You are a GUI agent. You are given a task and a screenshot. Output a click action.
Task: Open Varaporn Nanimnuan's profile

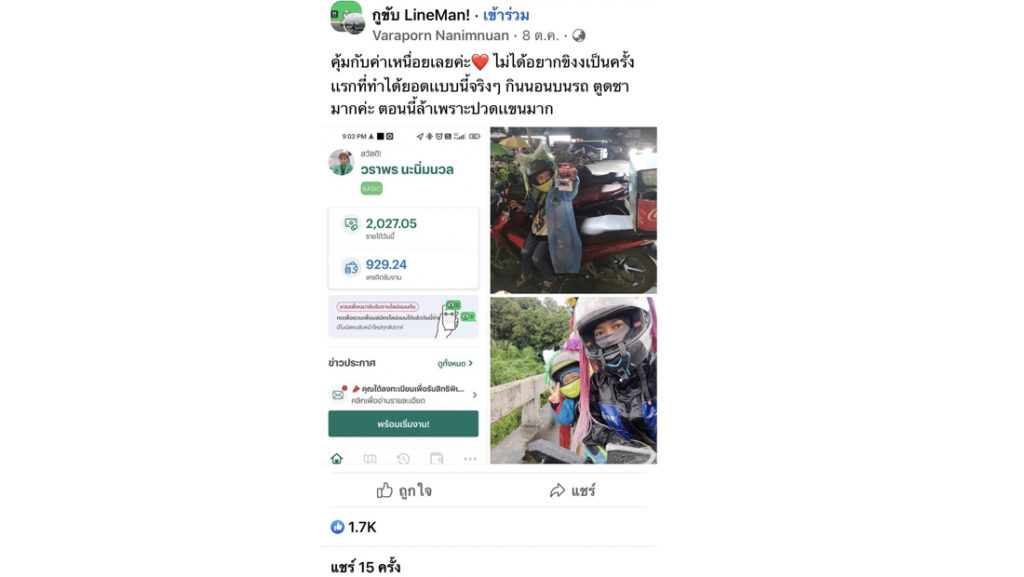tap(440, 35)
